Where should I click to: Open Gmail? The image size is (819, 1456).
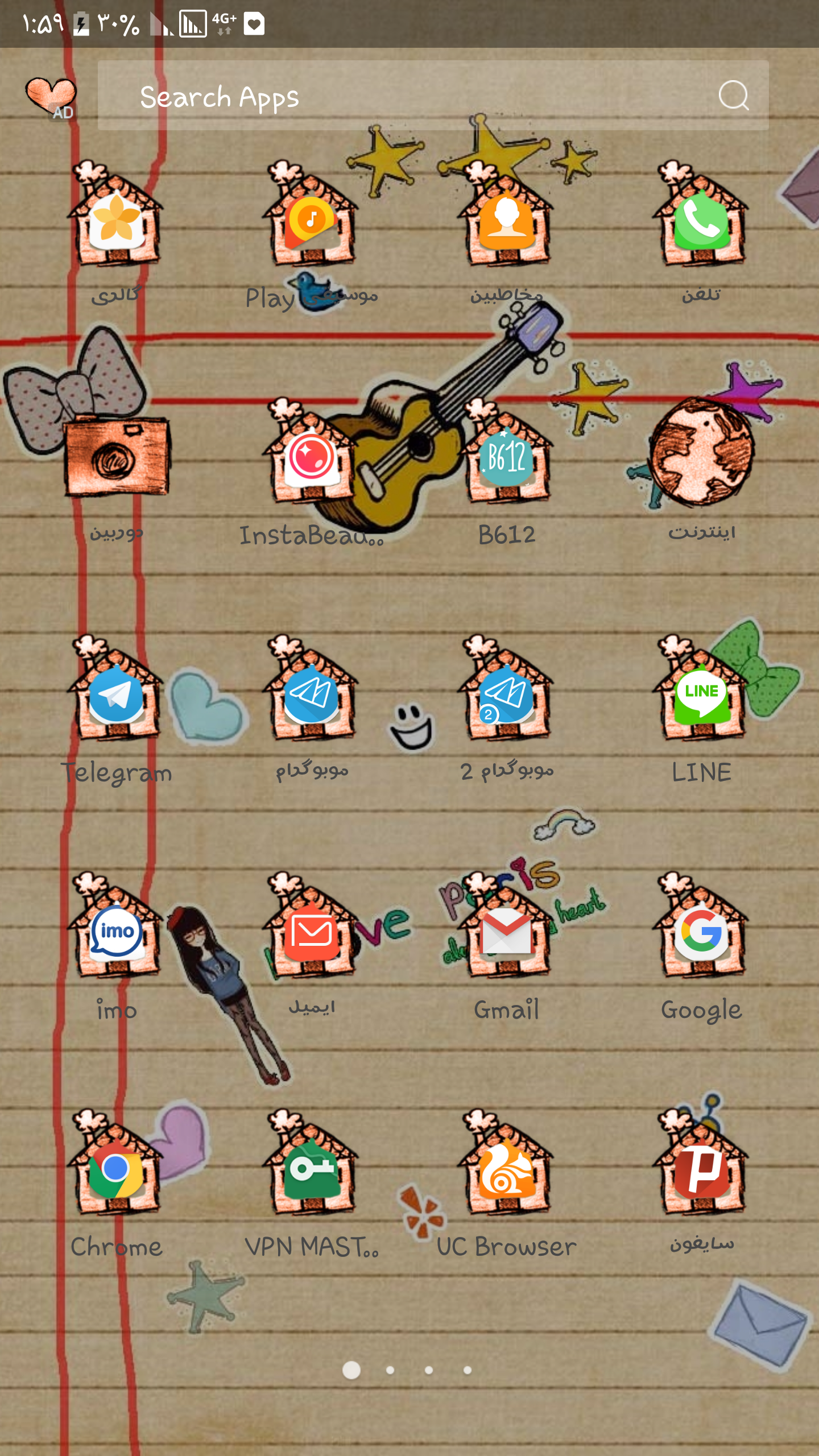506,933
